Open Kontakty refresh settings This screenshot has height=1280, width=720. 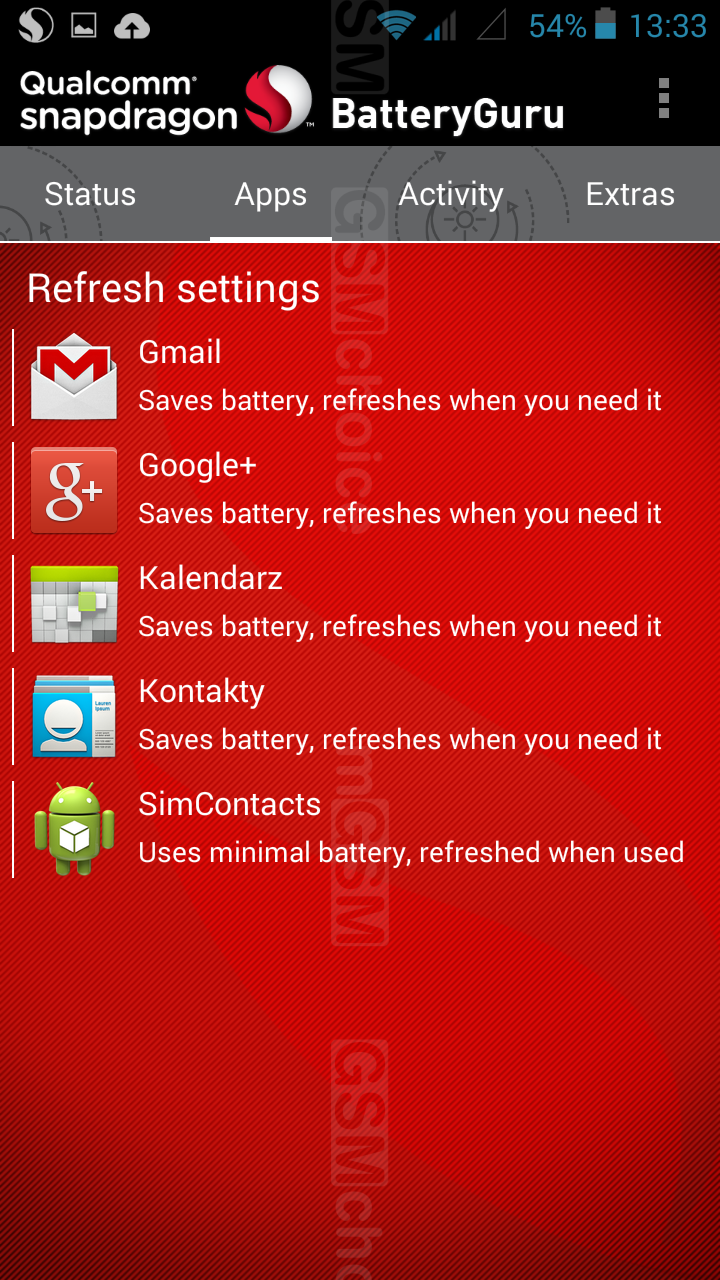coord(360,716)
